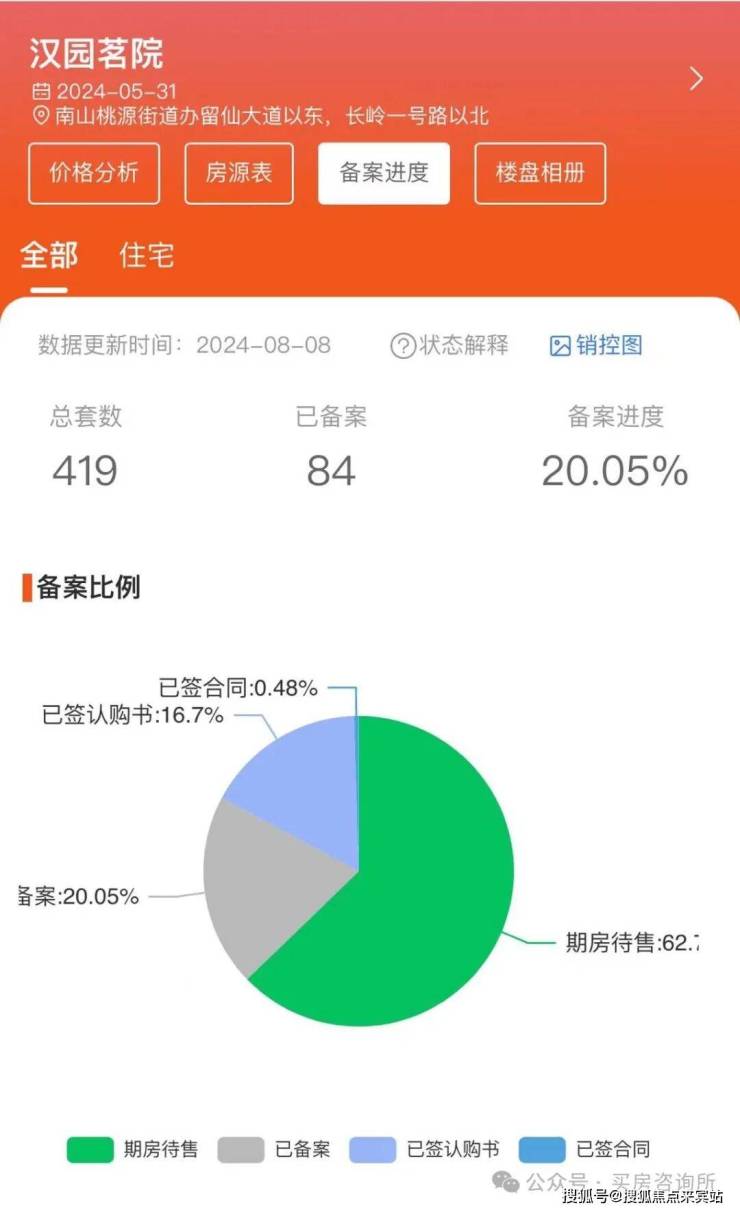Toggle the 期房待售 legend item
This screenshot has width=740, height=1212.
(x=132, y=1150)
